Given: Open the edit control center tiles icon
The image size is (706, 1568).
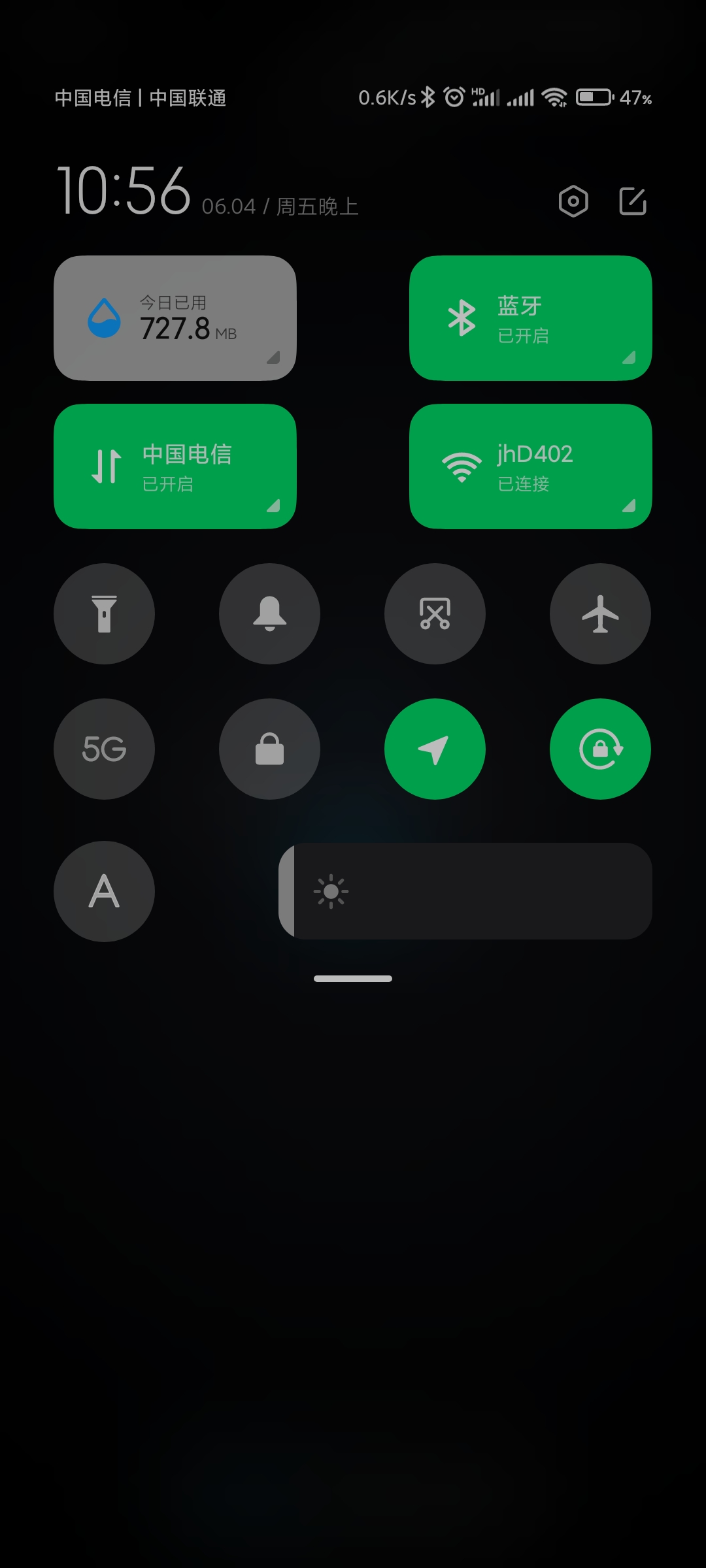Looking at the screenshot, I should [632, 201].
